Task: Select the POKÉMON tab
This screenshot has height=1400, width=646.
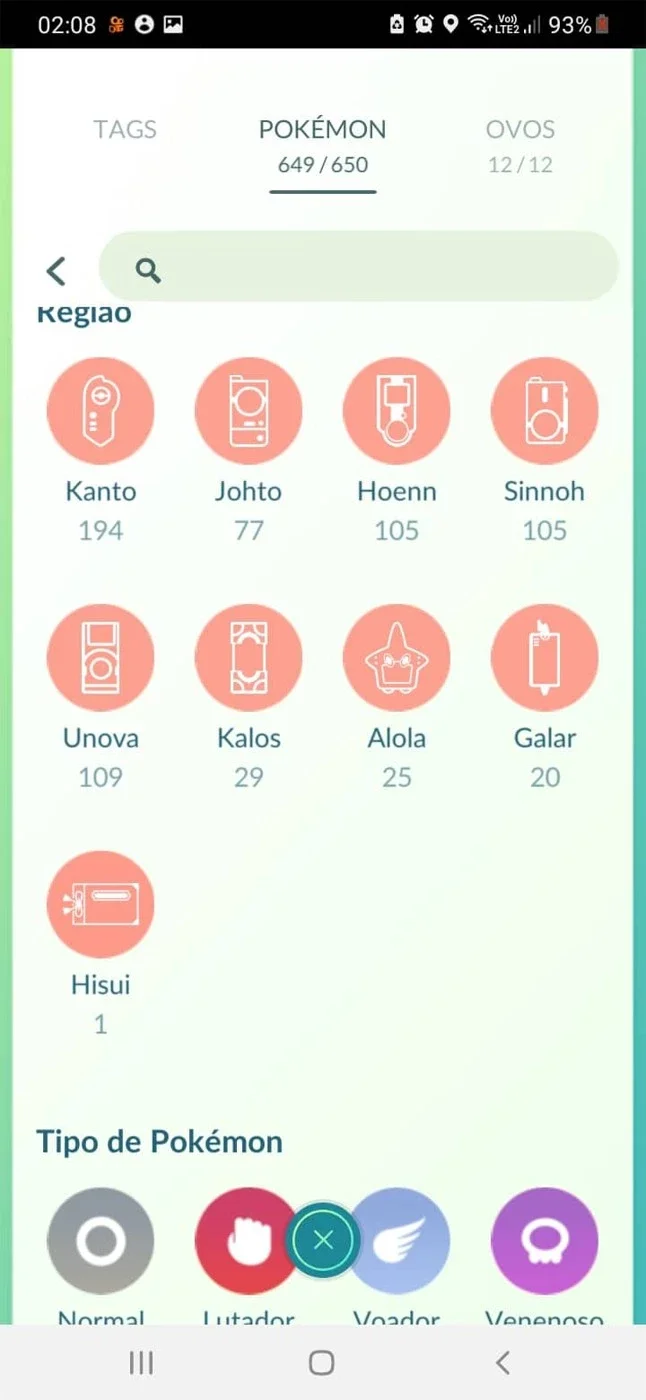Action: [322, 146]
